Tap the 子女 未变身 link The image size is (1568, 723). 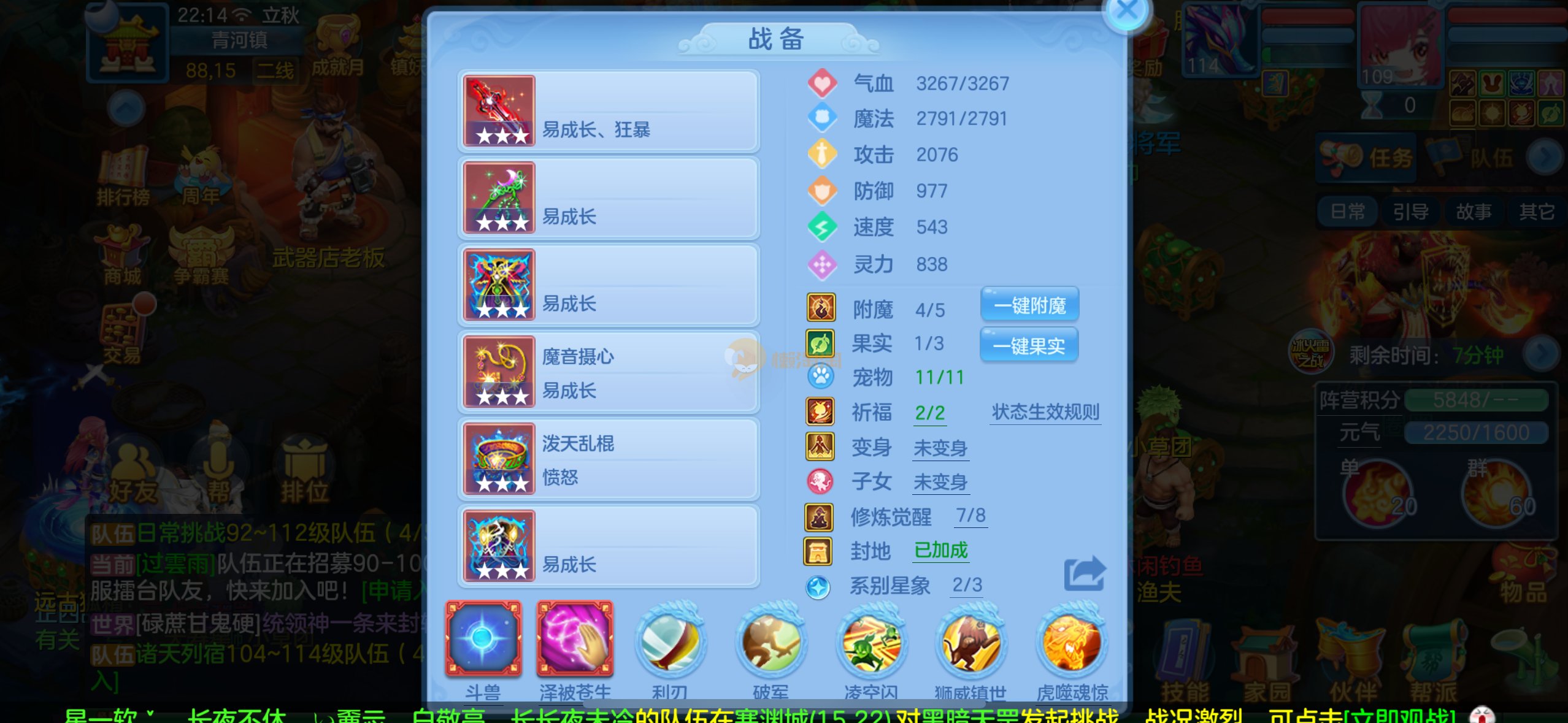click(x=940, y=483)
